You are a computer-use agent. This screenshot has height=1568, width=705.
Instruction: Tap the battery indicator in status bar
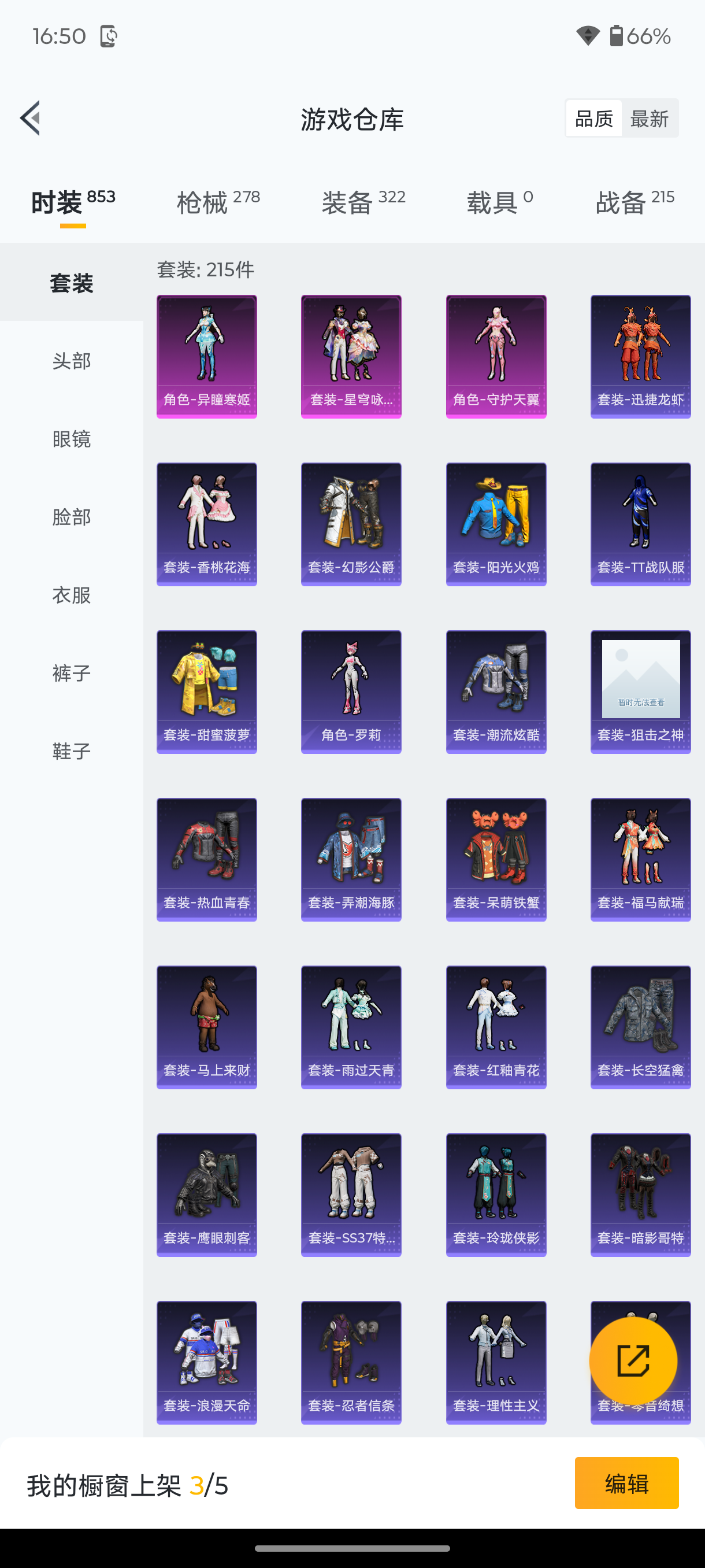[616, 36]
